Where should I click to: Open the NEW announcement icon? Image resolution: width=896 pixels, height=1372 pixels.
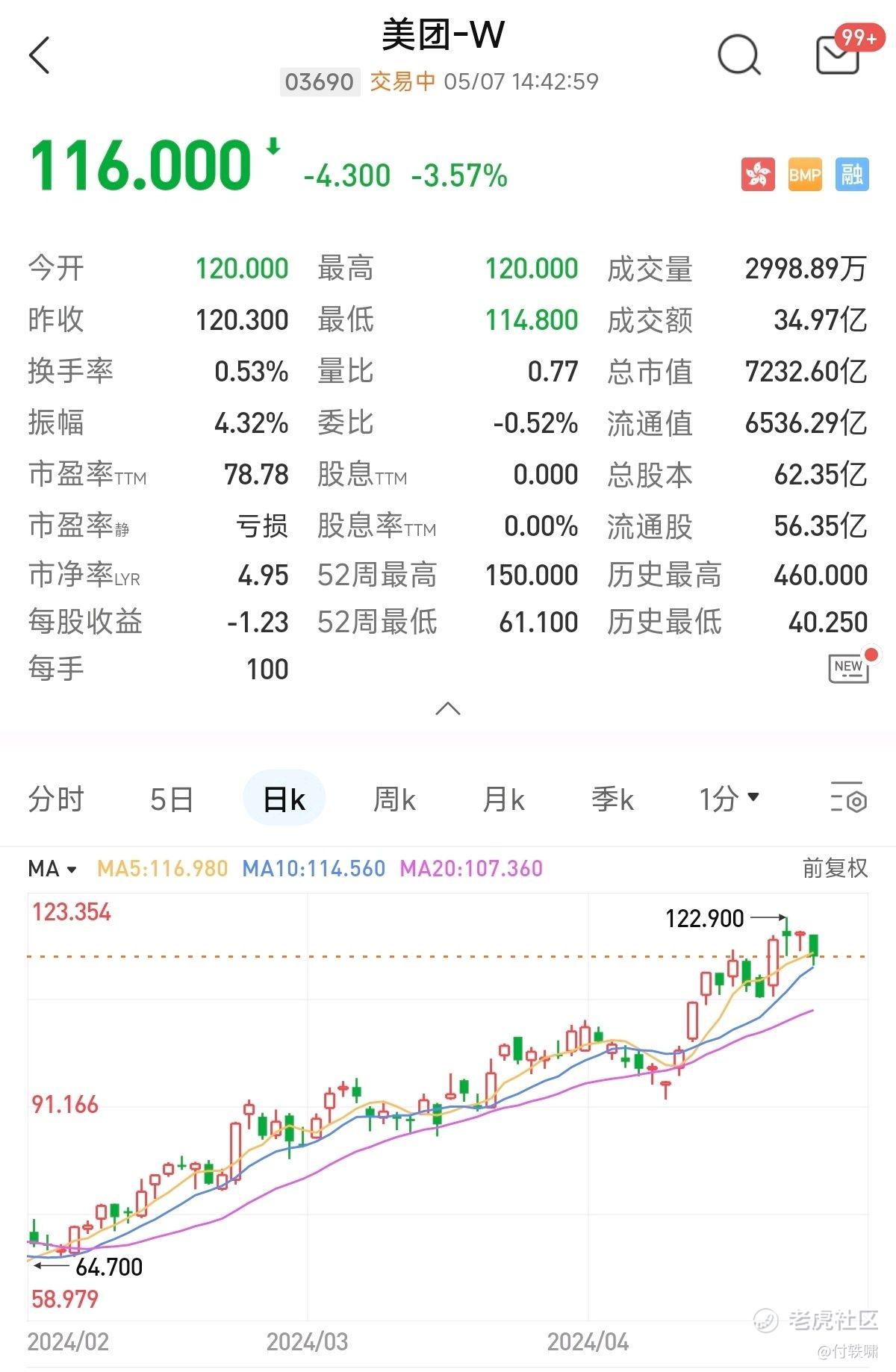[849, 667]
